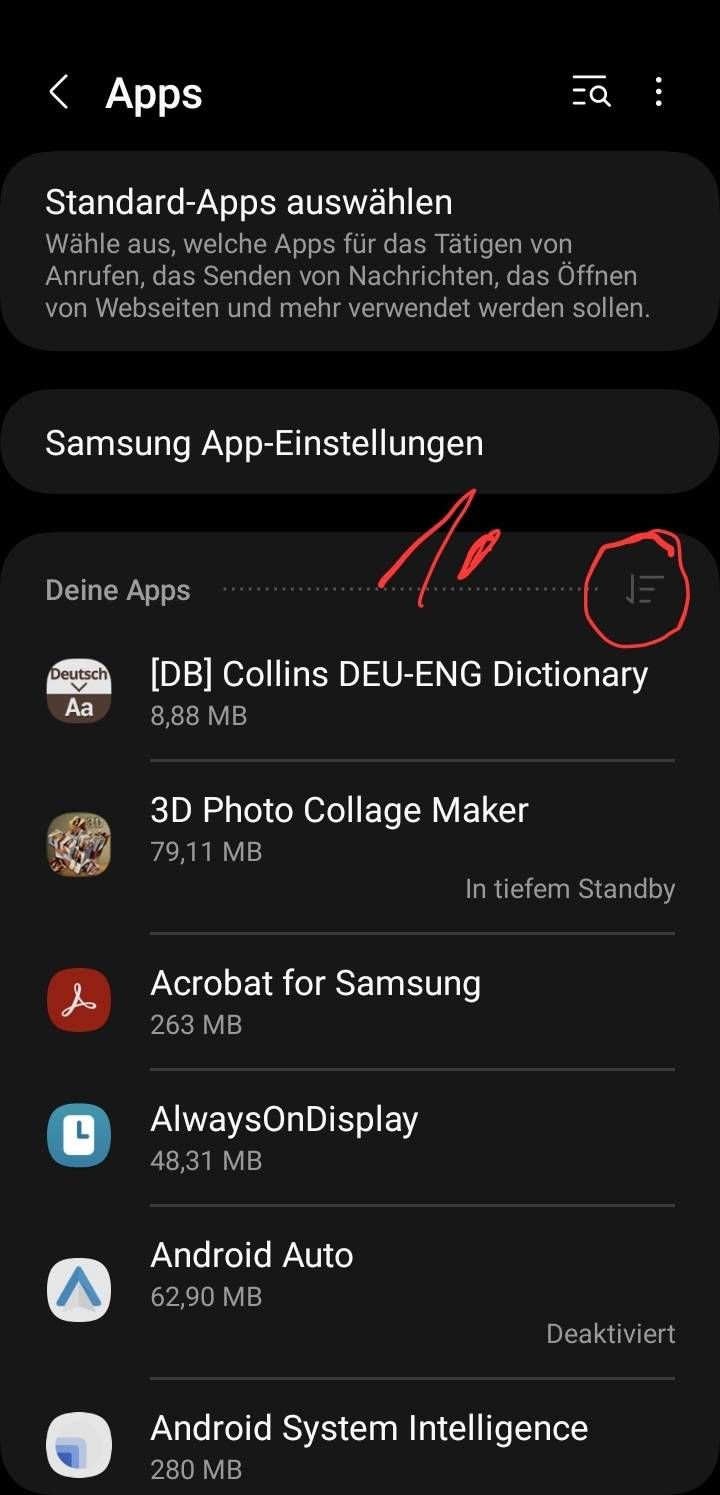Go back from the Apps screen
Image resolution: width=720 pixels, height=1495 pixels.
pos(59,93)
